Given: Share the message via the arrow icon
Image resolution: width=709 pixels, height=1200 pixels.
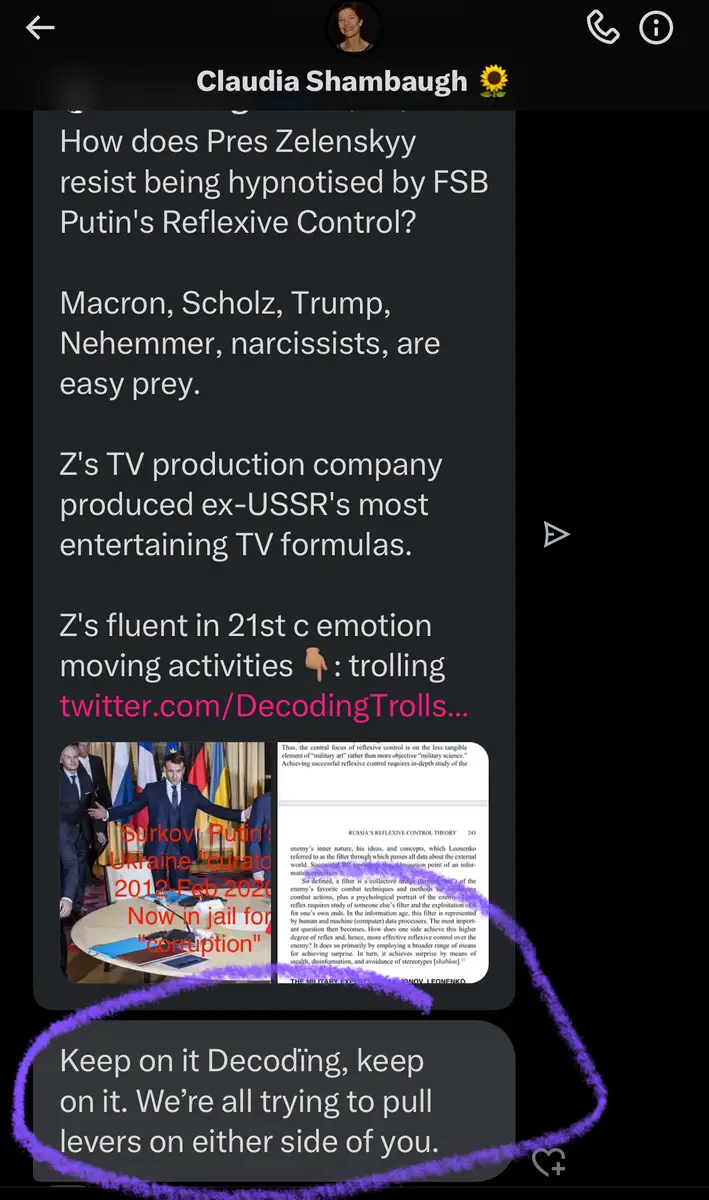Looking at the screenshot, I should 556,535.
